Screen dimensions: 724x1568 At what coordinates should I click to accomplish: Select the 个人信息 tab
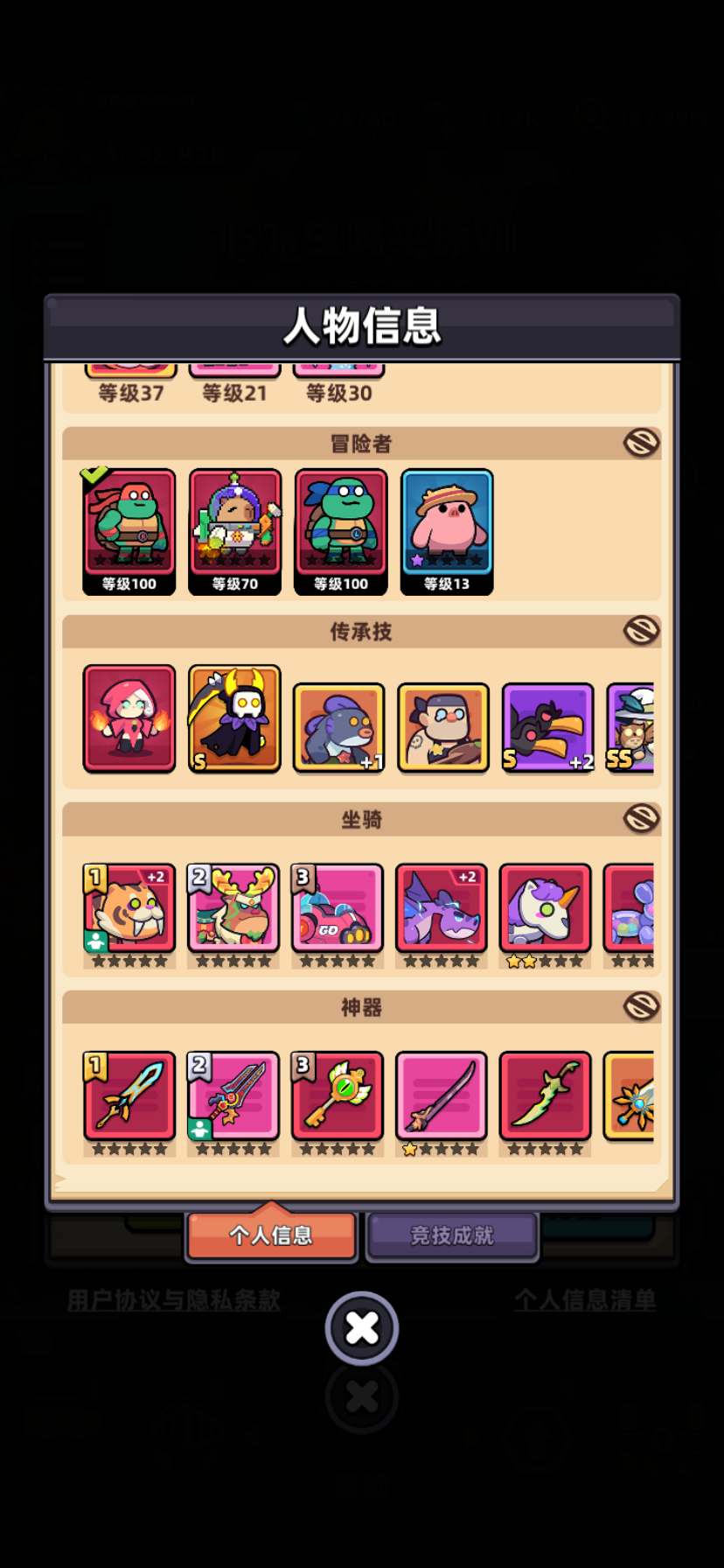[x=271, y=1235]
